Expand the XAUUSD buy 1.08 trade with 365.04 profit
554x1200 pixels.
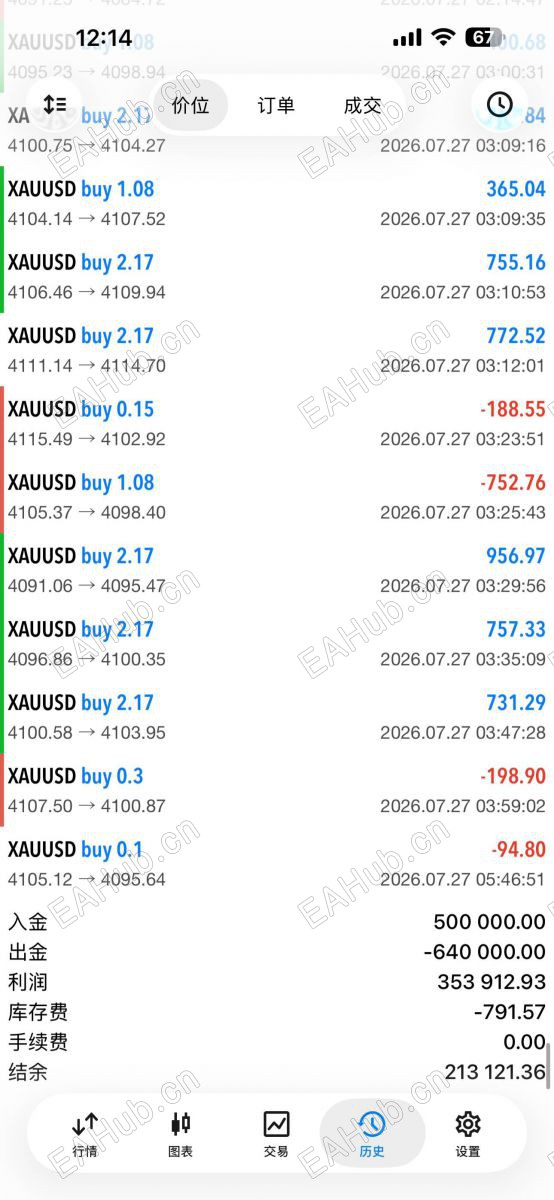[x=277, y=203]
